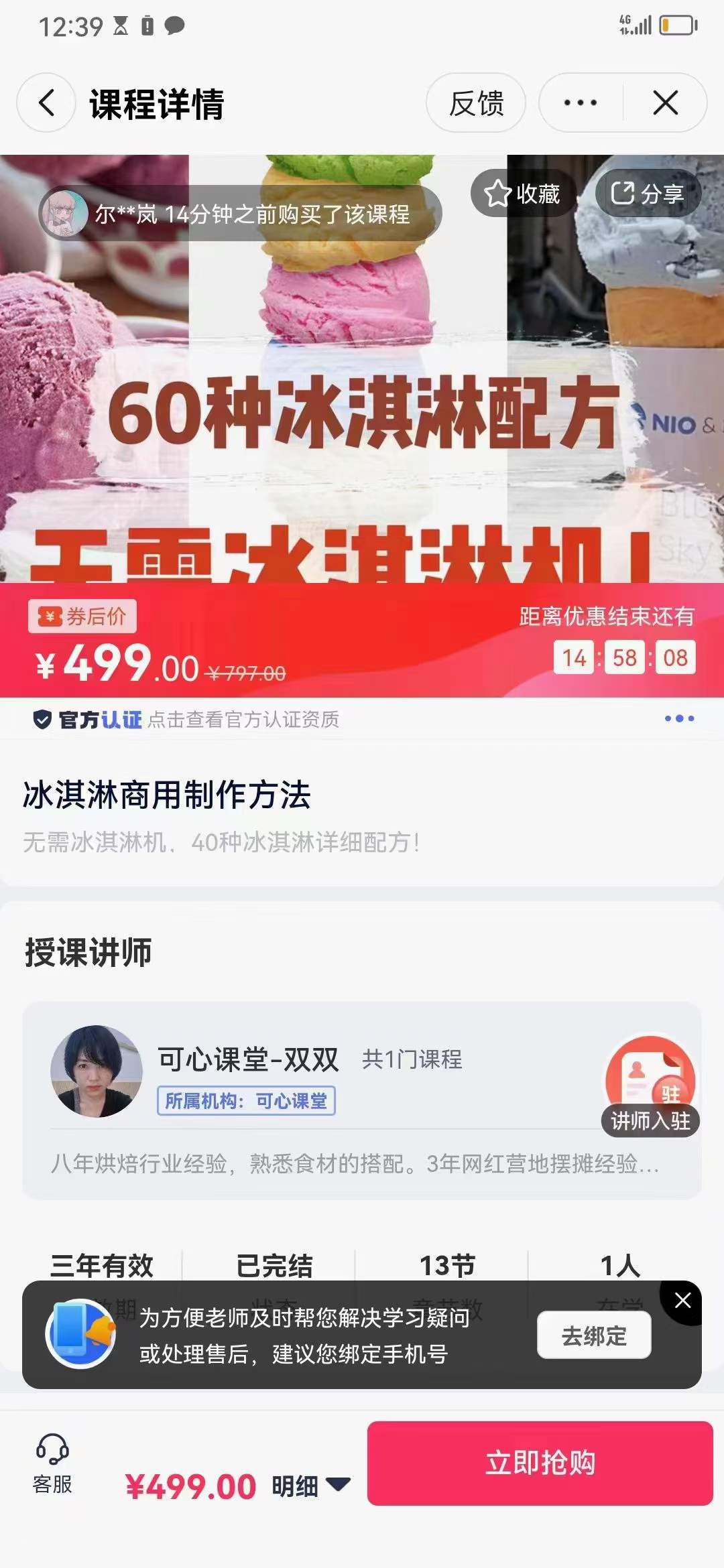Open the 反馈 feedback option
The width and height of the screenshot is (724, 1568).
pyautogui.click(x=475, y=102)
